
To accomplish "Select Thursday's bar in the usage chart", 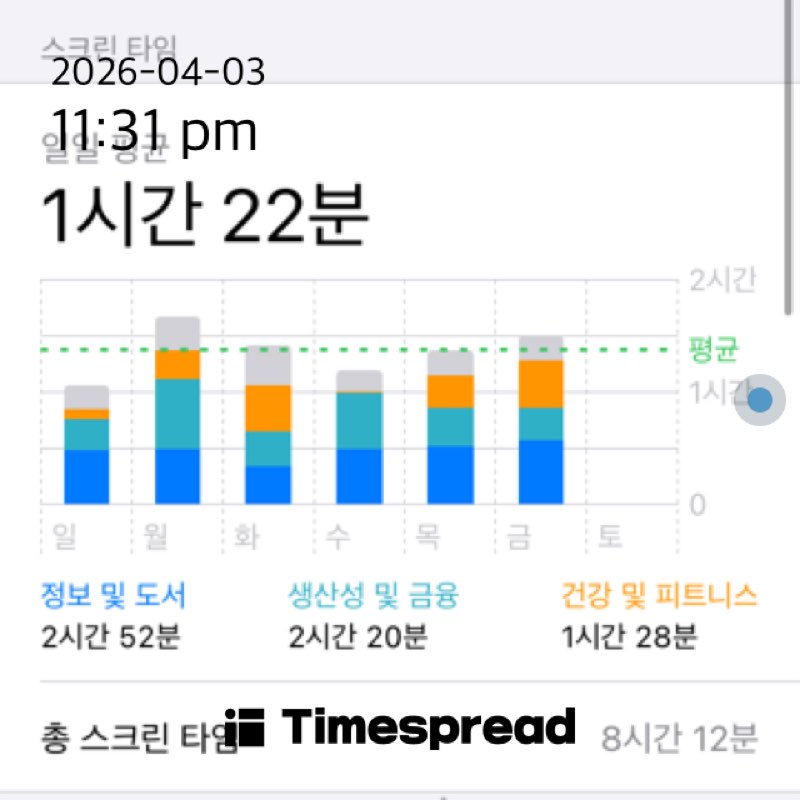I will 450,428.
